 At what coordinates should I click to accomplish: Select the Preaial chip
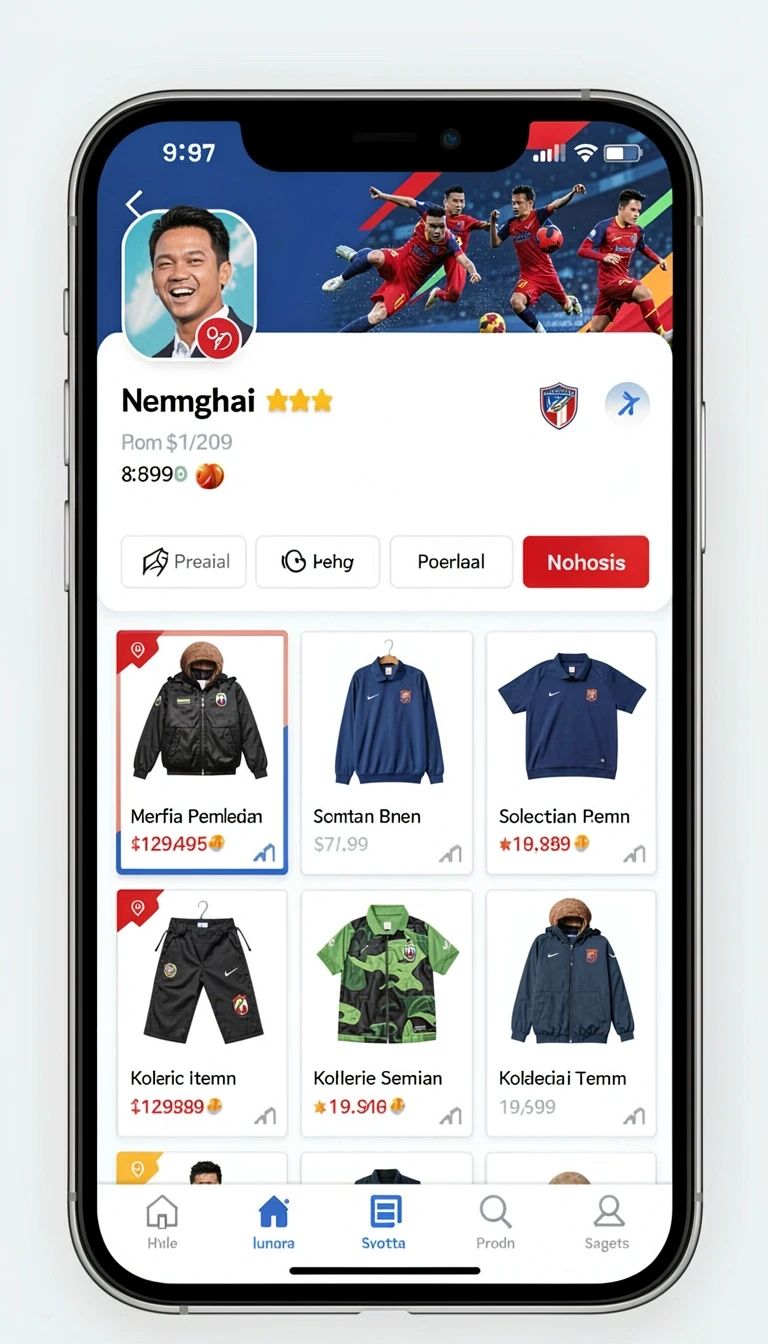(x=184, y=562)
